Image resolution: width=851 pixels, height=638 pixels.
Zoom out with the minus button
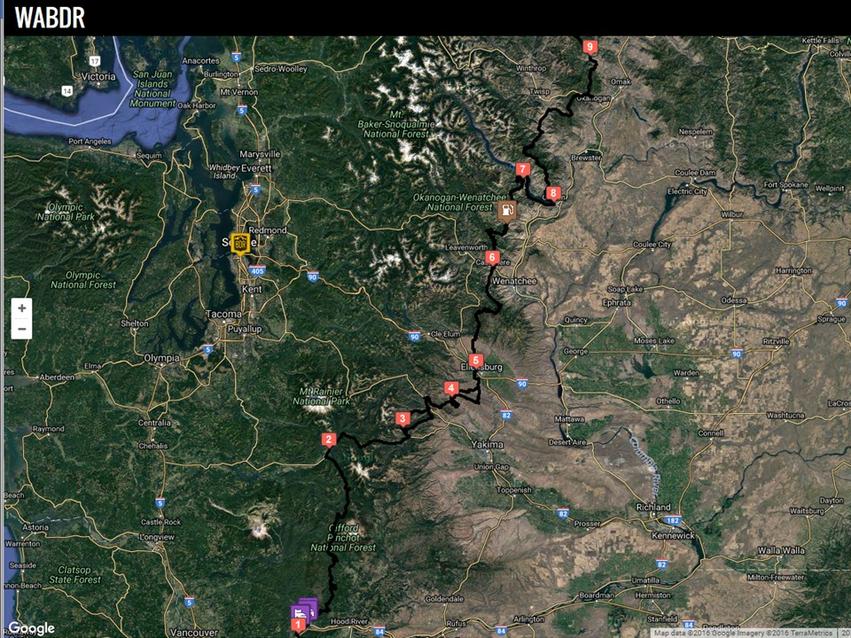pos(22,329)
